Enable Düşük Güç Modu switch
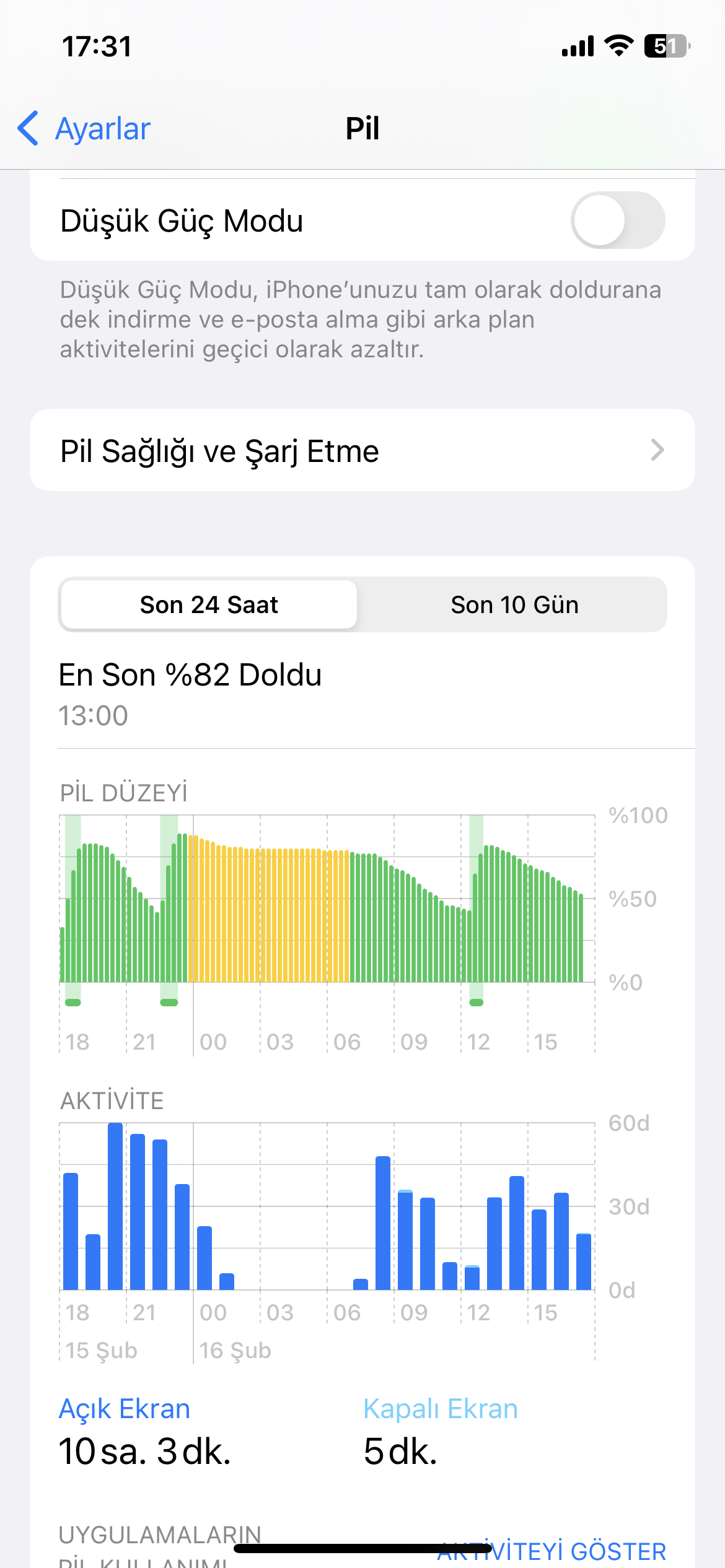The width and height of the screenshot is (725, 1568). pyautogui.click(x=618, y=220)
